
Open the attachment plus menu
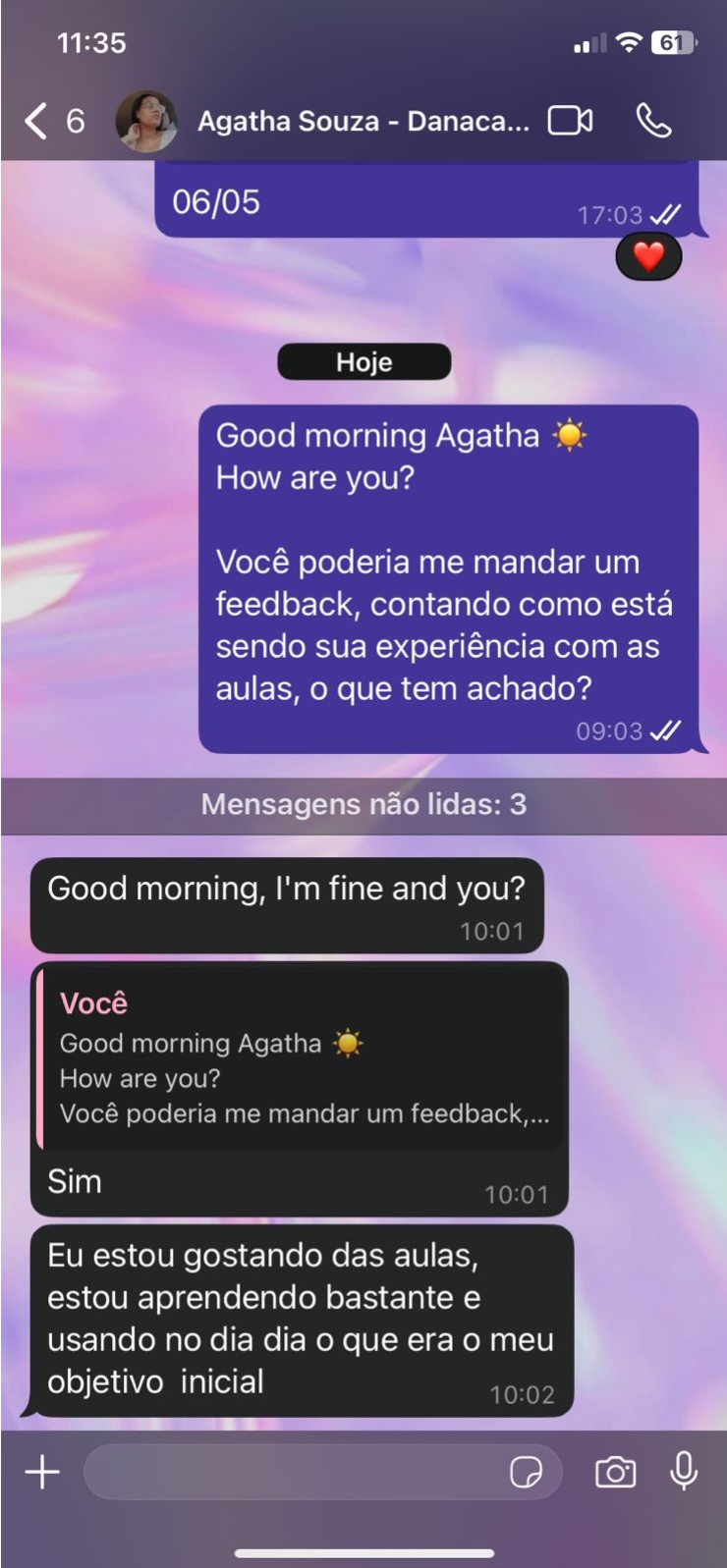(42, 1472)
